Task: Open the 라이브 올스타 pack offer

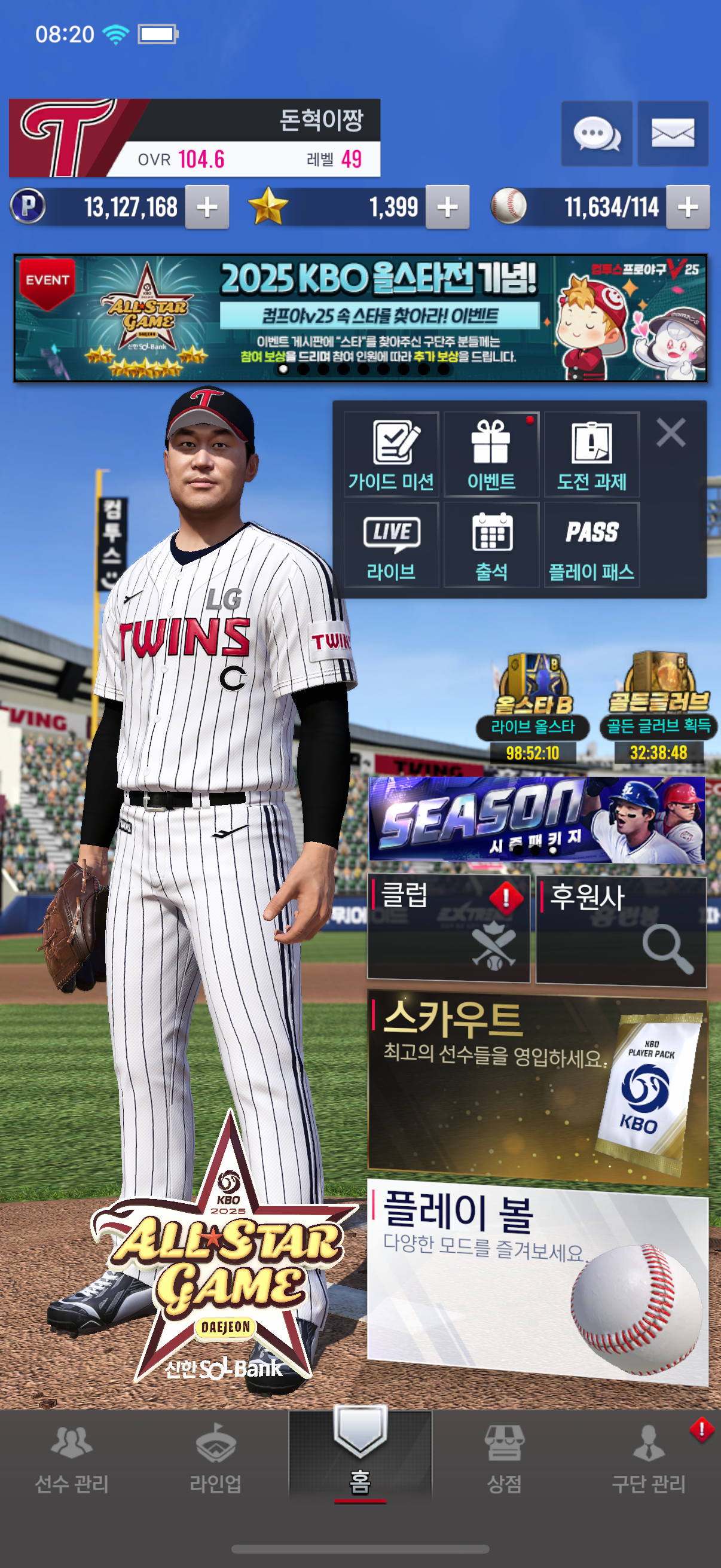Action: [533, 708]
